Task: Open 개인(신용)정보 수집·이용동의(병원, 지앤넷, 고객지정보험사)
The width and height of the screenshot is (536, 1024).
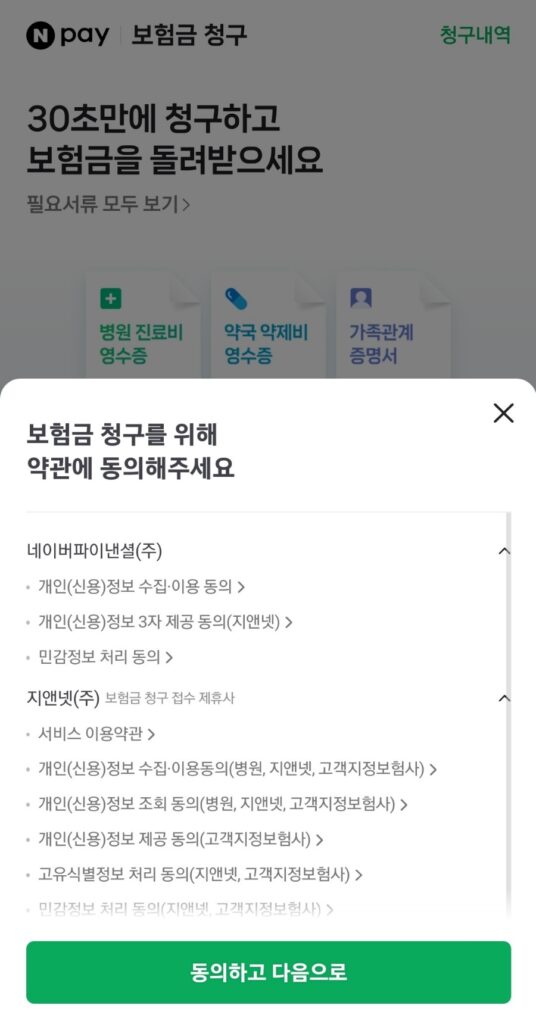Action: pyautogui.click(x=238, y=769)
